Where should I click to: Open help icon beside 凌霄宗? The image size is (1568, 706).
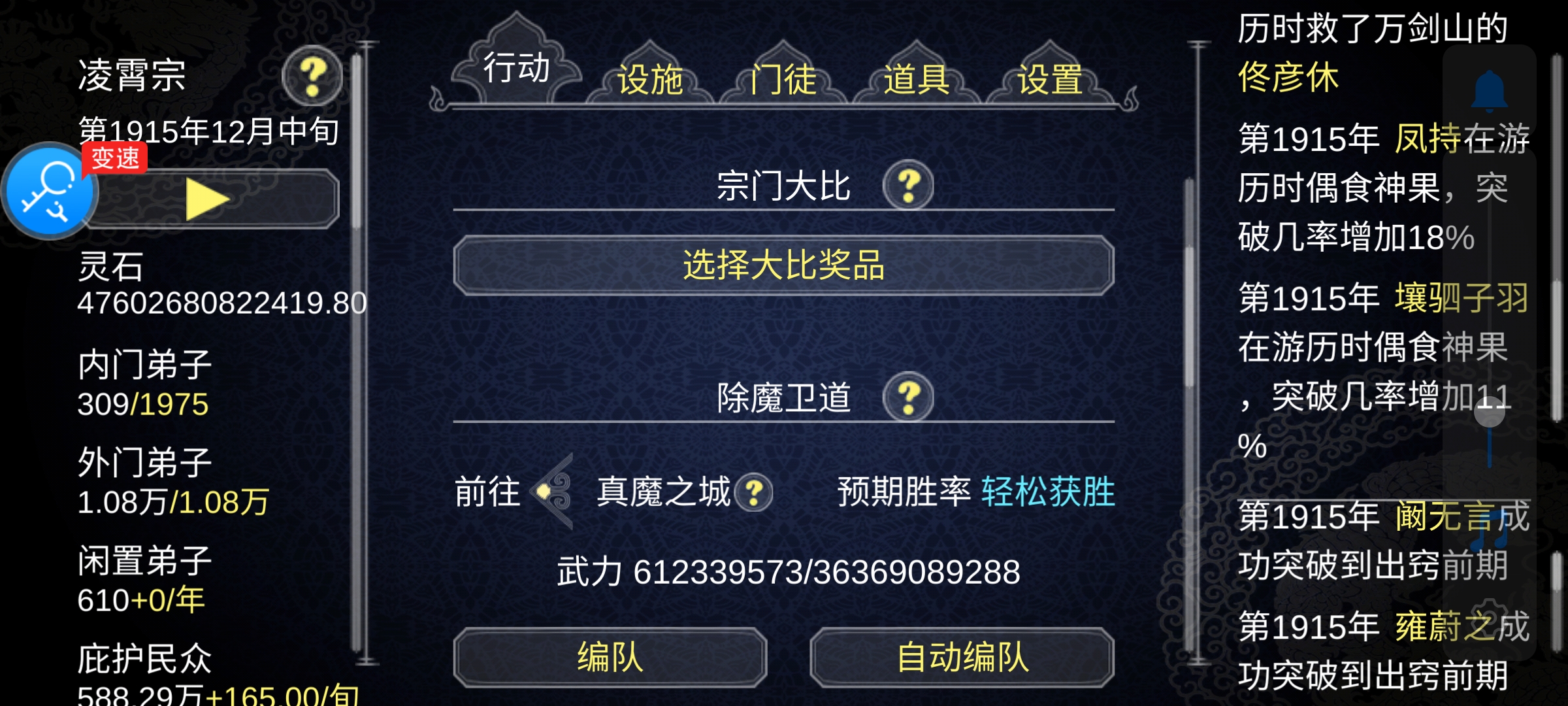click(x=313, y=77)
